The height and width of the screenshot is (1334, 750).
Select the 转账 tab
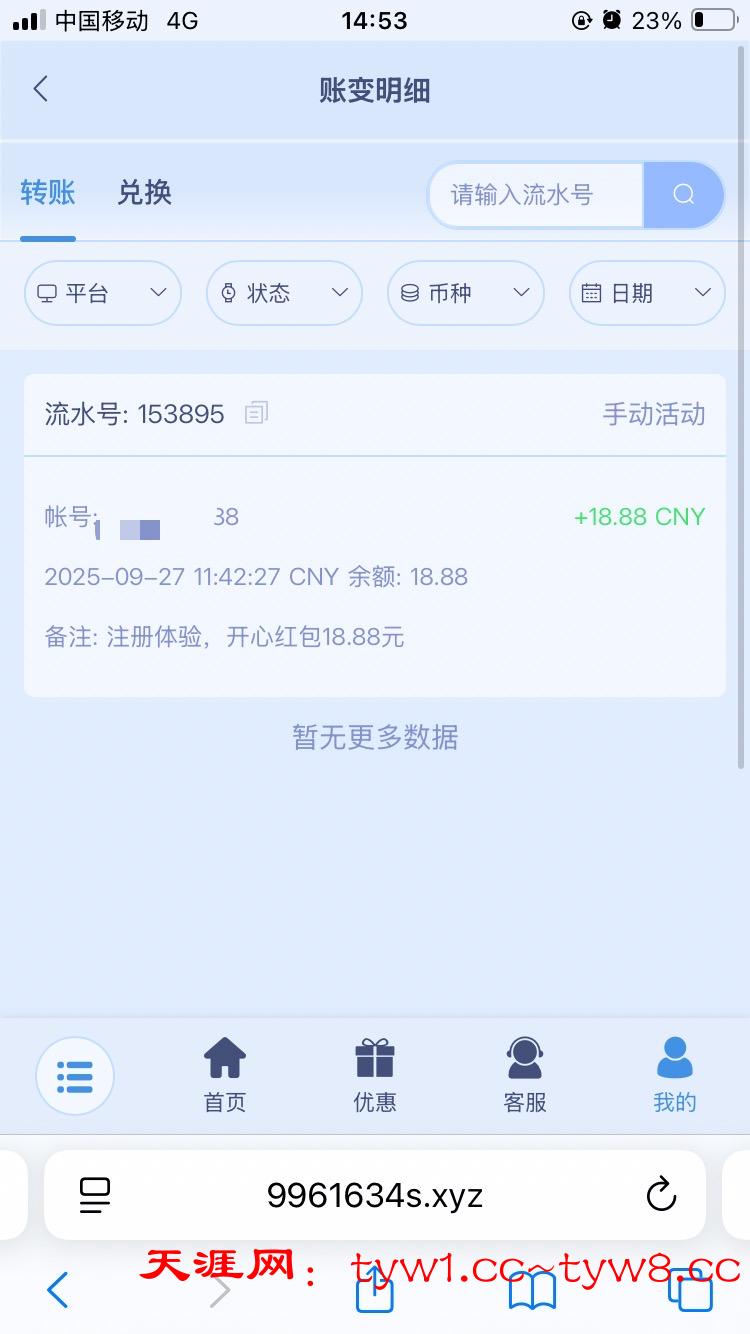click(48, 192)
